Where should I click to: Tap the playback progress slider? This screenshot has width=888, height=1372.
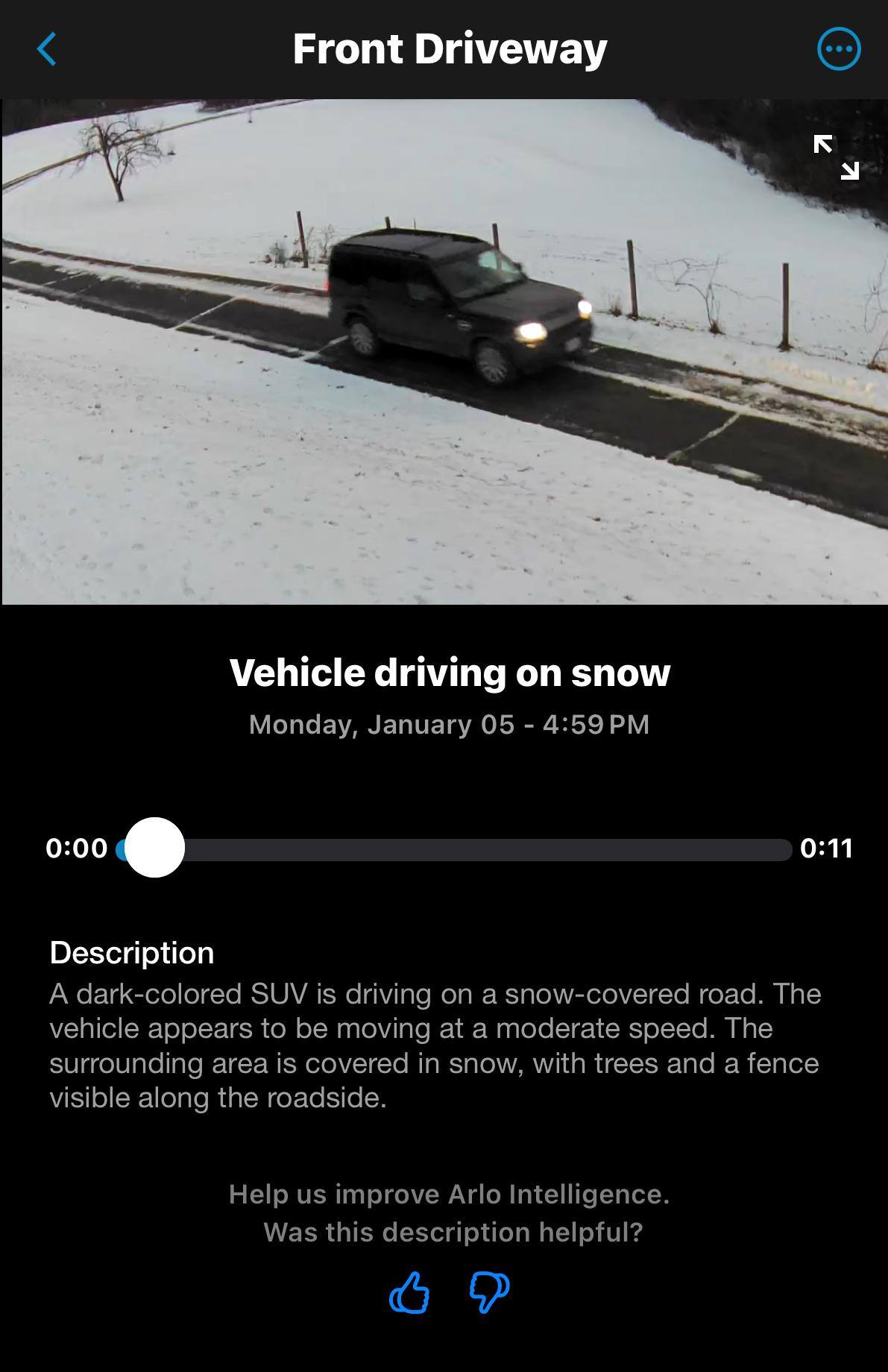point(453,849)
